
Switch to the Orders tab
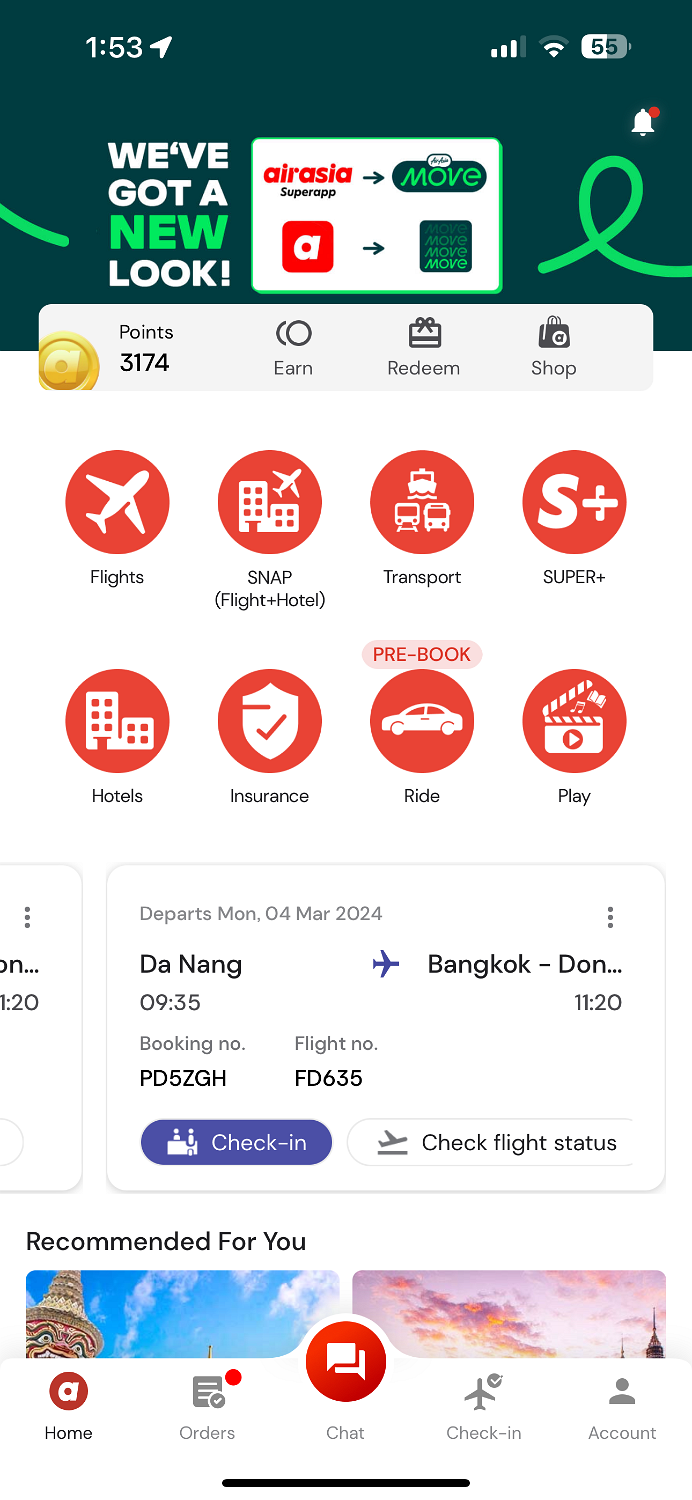pyautogui.click(x=207, y=1407)
